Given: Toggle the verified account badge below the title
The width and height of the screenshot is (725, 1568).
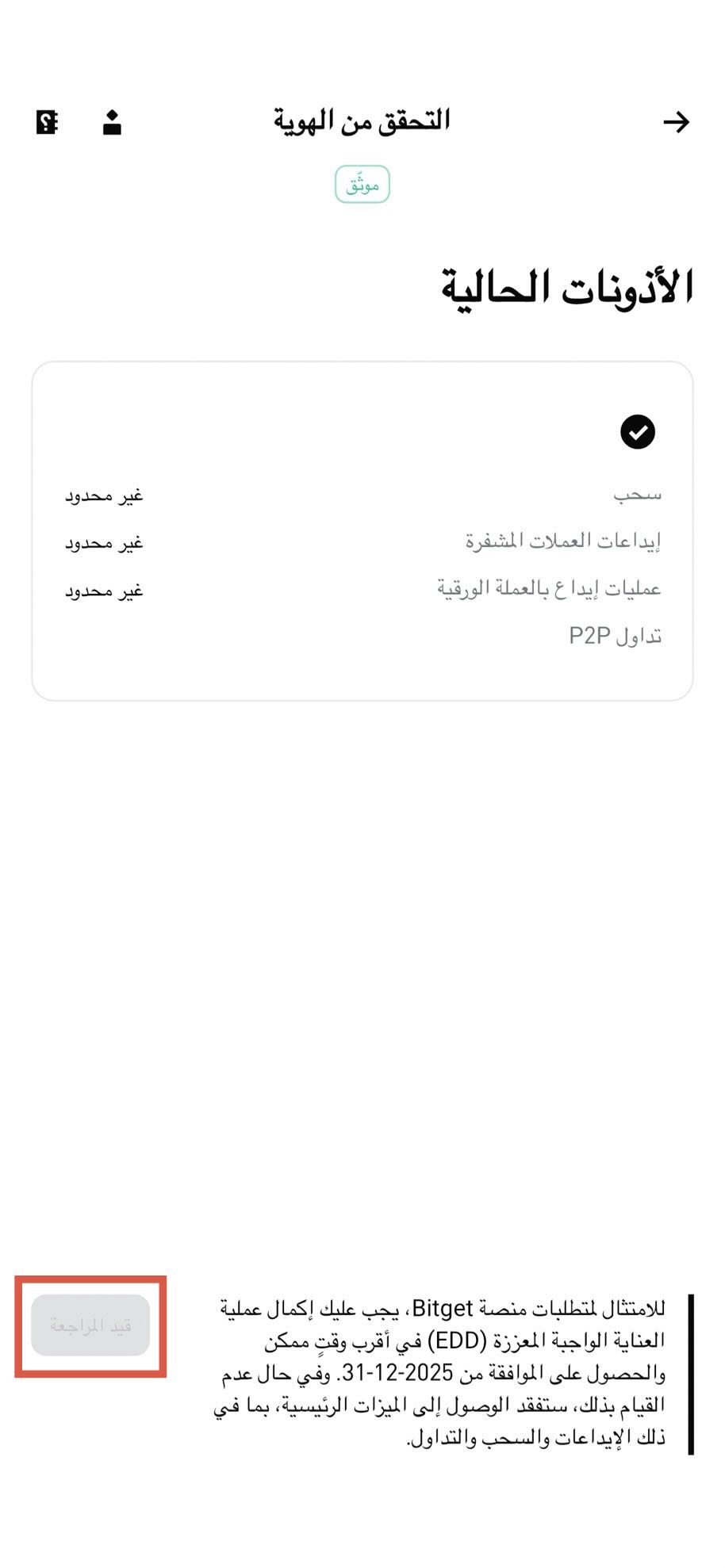Looking at the screenshot, I should click(362, 183).
